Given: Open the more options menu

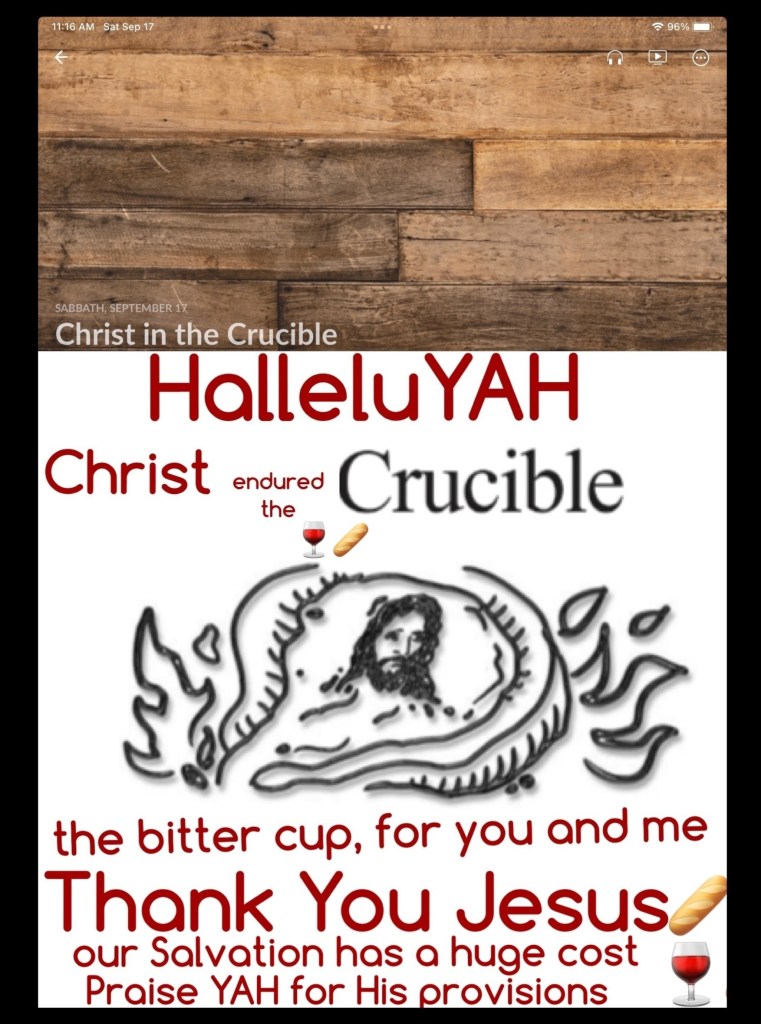Looking at the screenshot, I should pyautogui.click(x=700, y=58).
